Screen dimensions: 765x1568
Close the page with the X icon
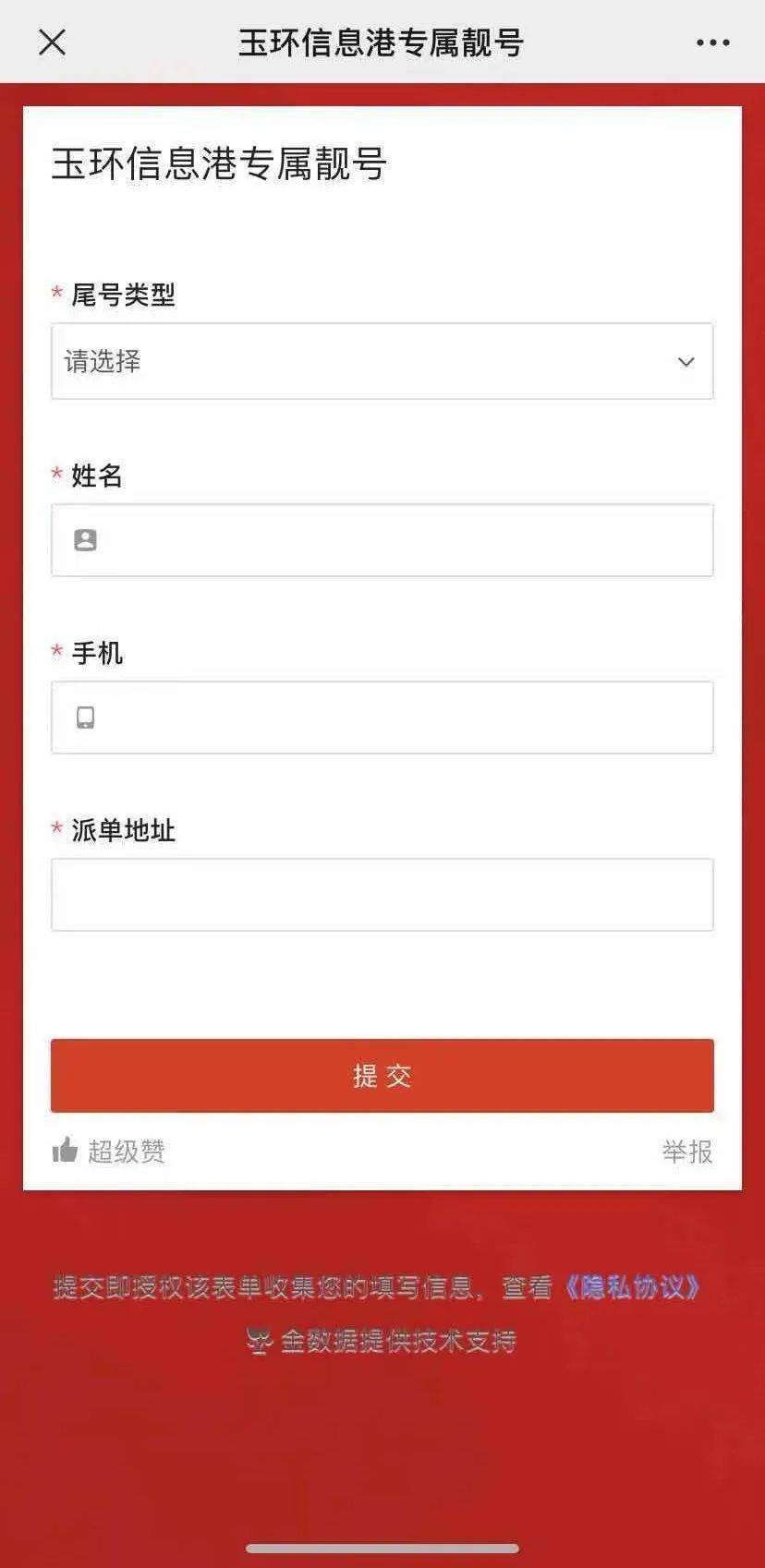(53, 42)
